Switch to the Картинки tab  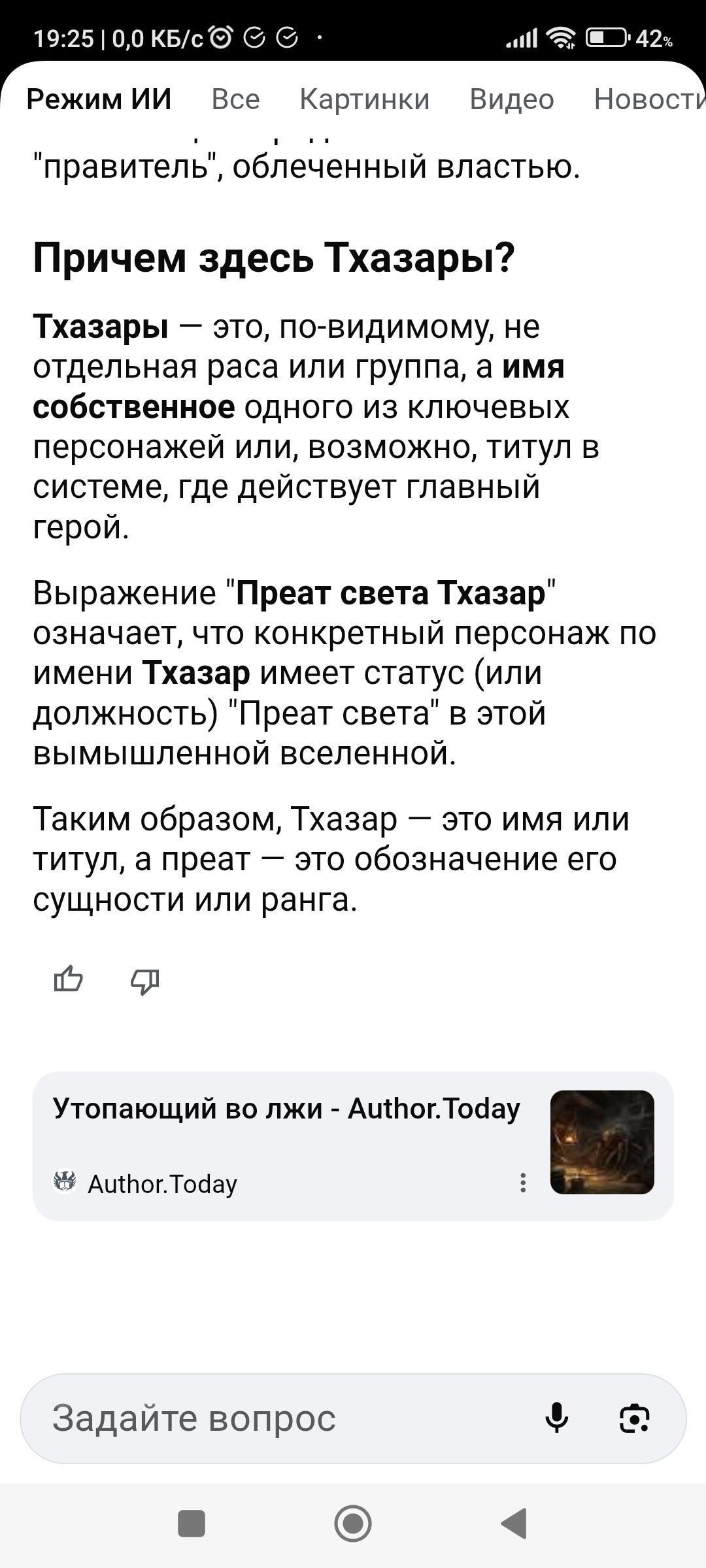click(364, 99)
